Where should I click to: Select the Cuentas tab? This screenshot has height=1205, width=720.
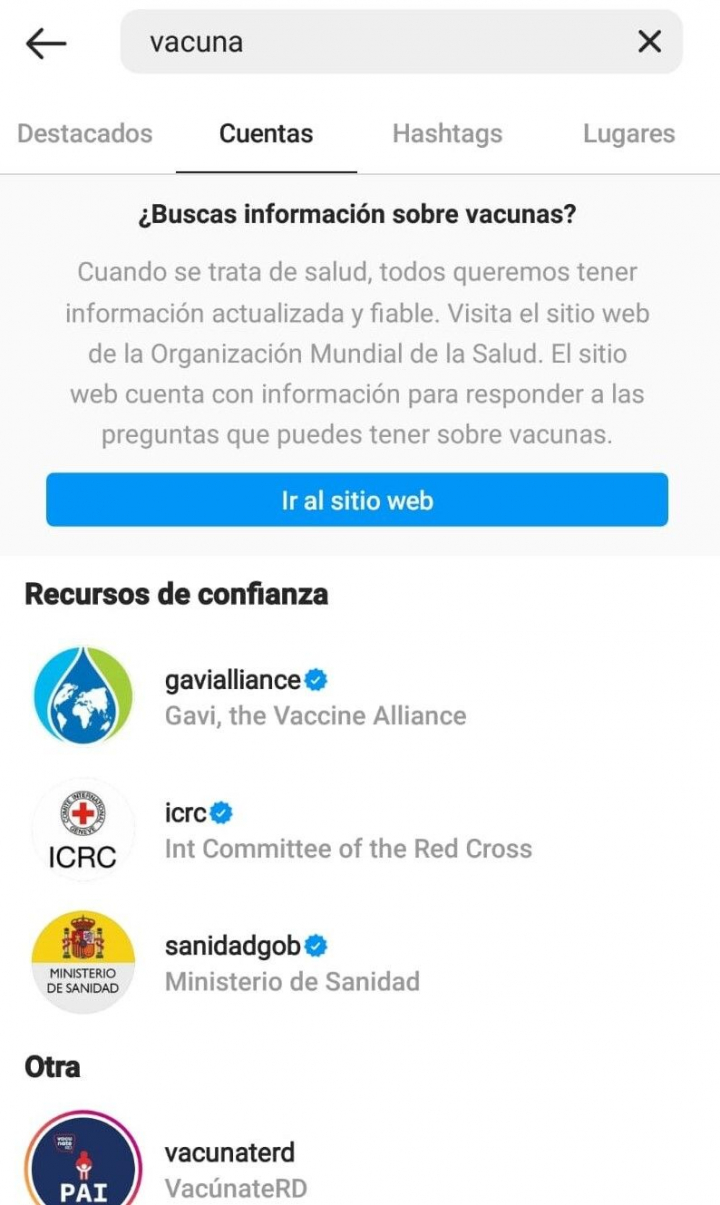[266, 134]
